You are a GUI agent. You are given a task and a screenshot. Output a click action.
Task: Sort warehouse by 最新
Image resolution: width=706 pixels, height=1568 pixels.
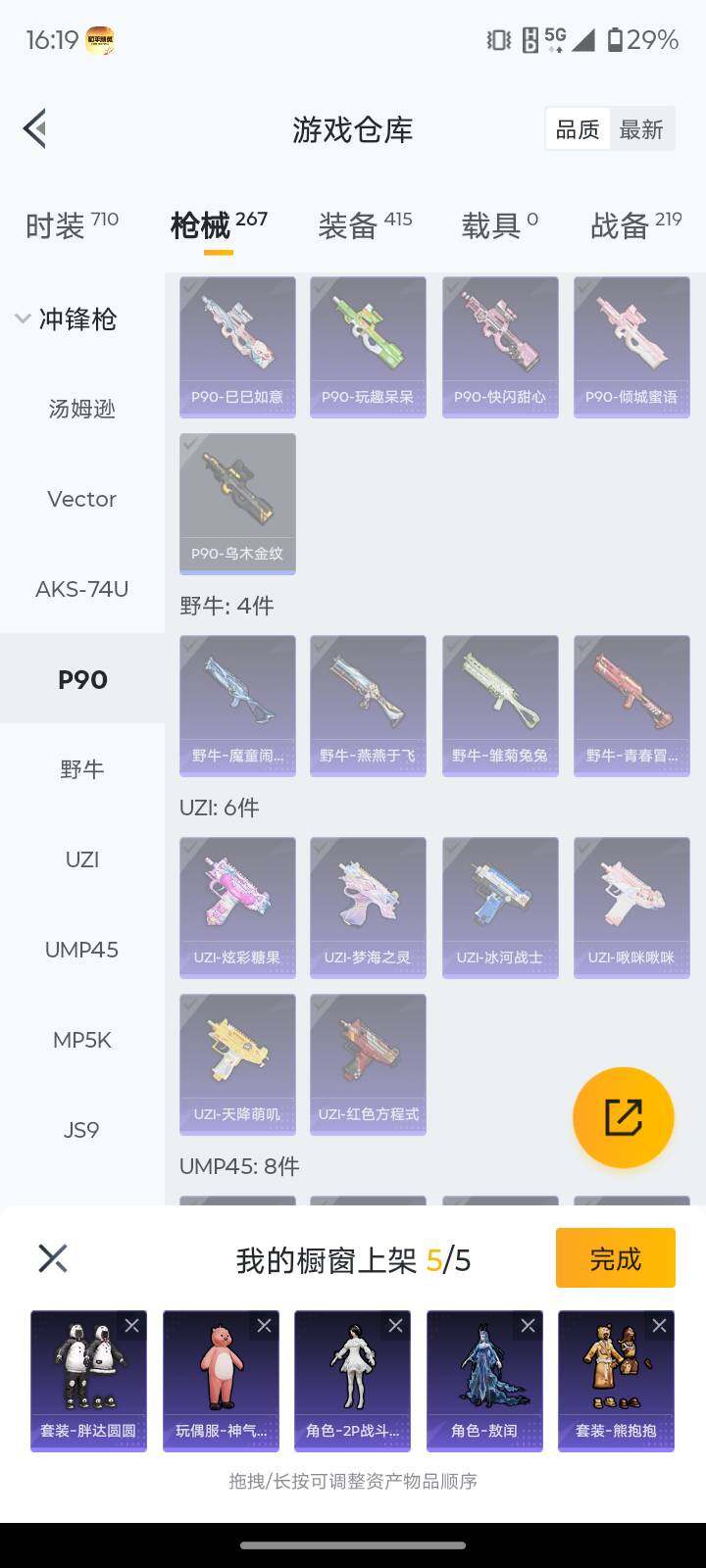641,129
